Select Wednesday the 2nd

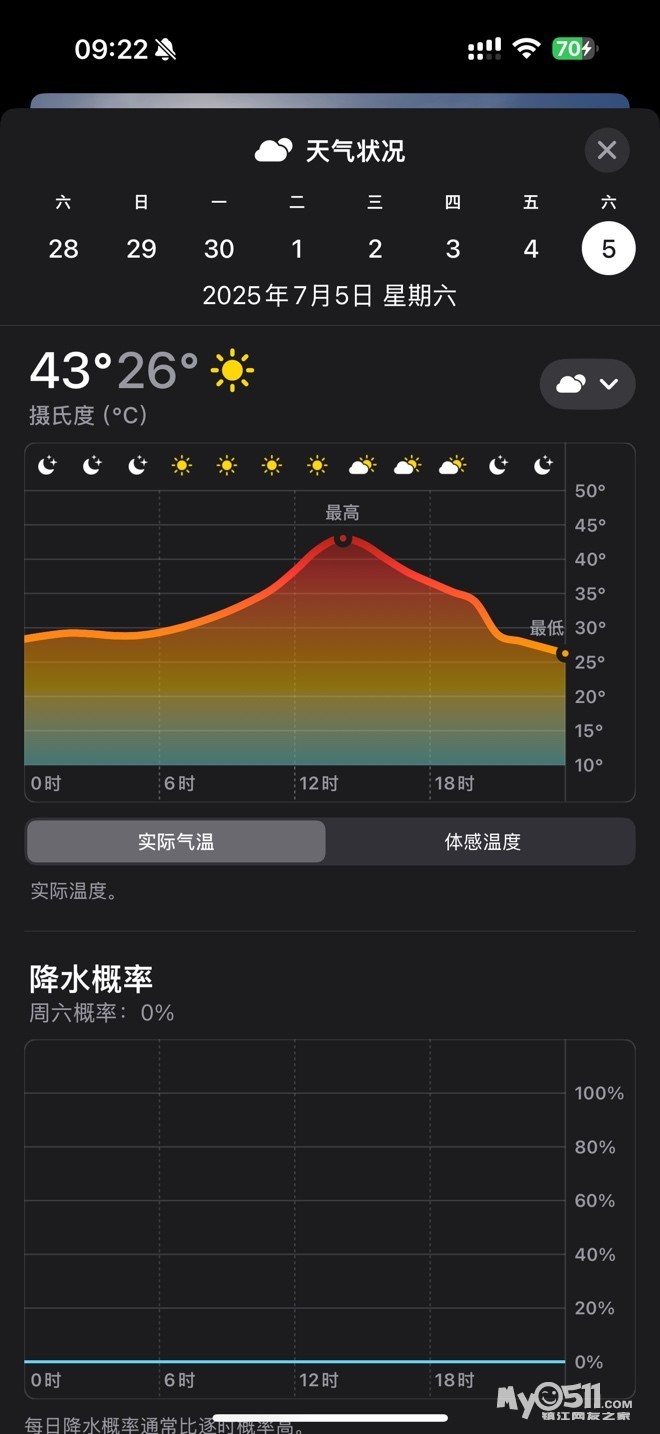pos(375,248)
